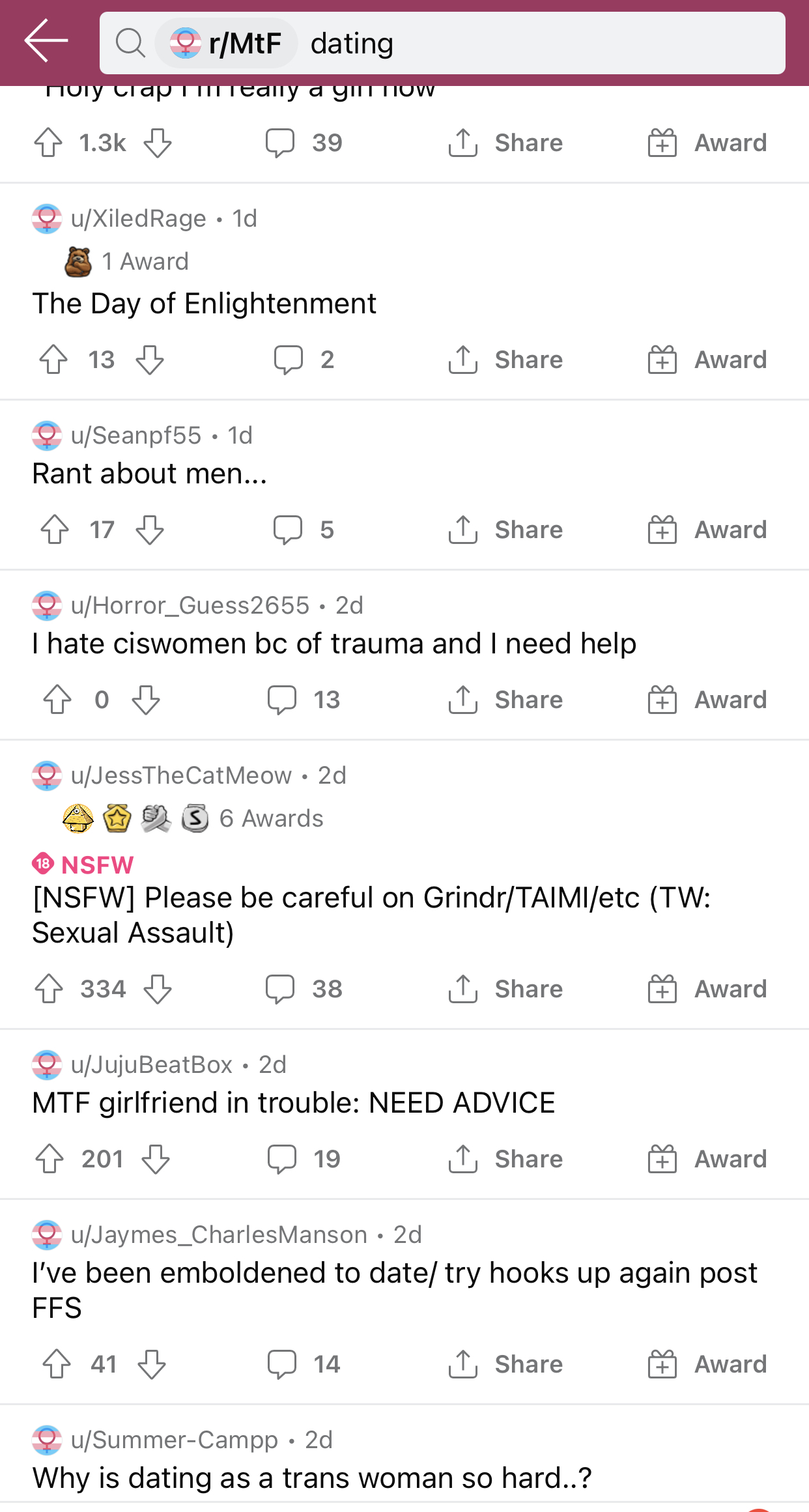Open the post The Day of Enlightenment
Image resolution: width=809 pixels, height=1512 pixels.
point(204,304)
